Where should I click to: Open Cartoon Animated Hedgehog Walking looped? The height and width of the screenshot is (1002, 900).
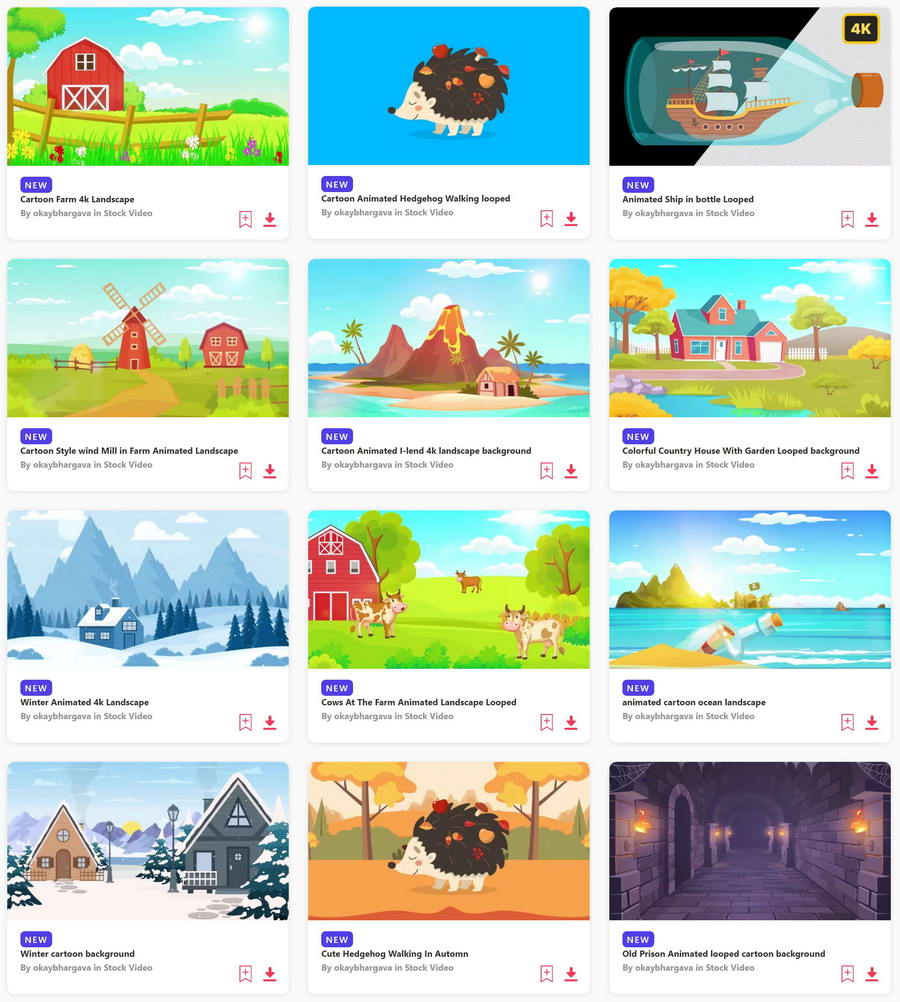[448, 86]
